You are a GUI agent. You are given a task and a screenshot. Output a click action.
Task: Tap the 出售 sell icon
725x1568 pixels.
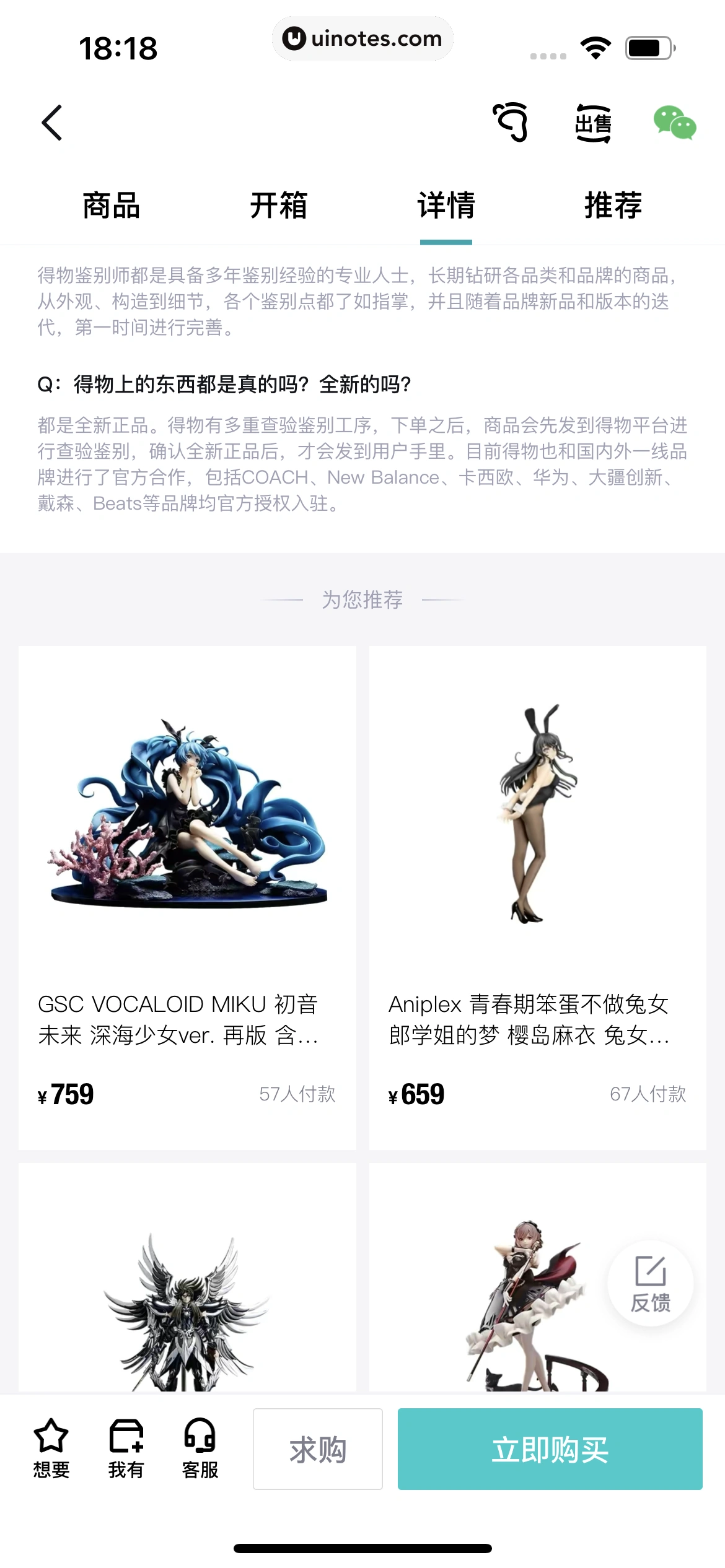[x=593, y=123]
